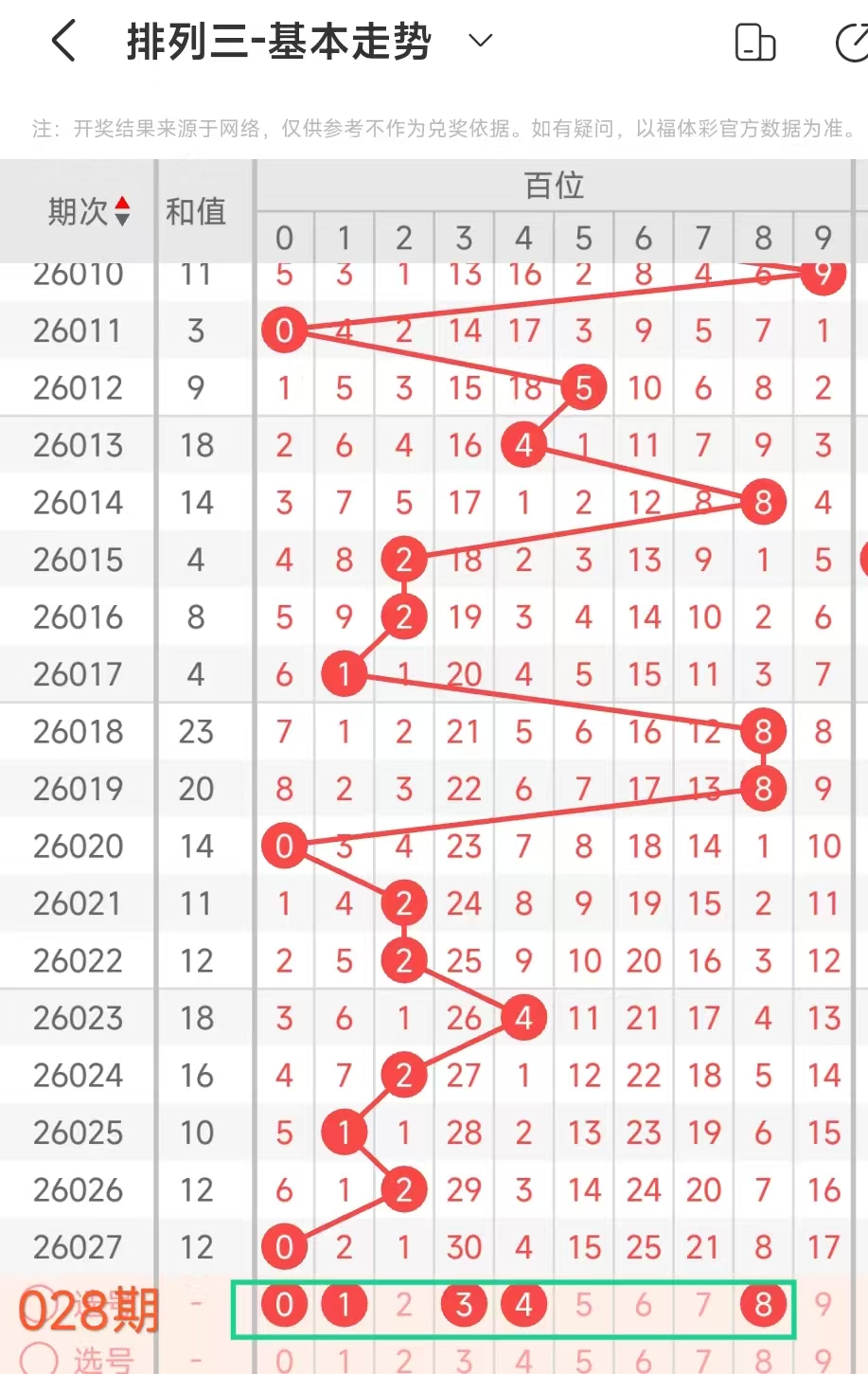868x1374 pixels.
Task: Sort the table by 期次
Action: coord(89,211)
